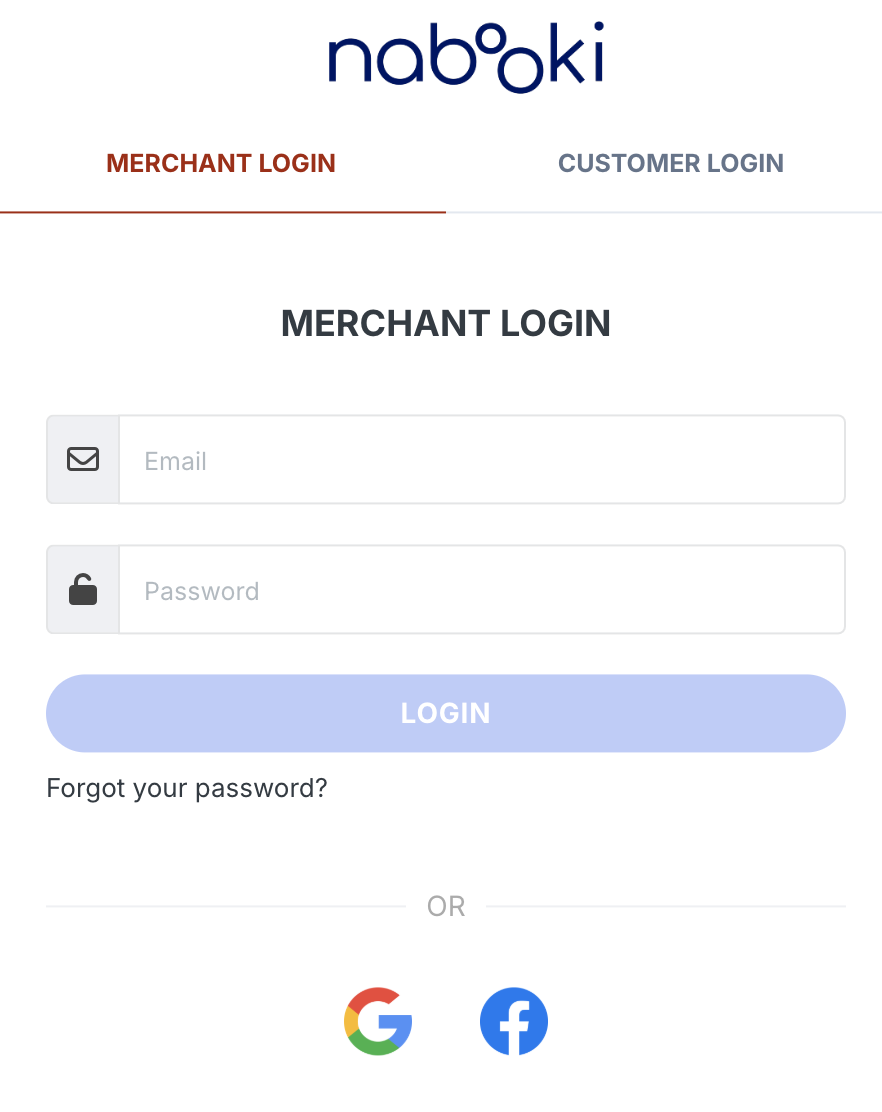This screenshot has width=882, height=1112.
Task: Focus the Email input field
Action: 482,460
